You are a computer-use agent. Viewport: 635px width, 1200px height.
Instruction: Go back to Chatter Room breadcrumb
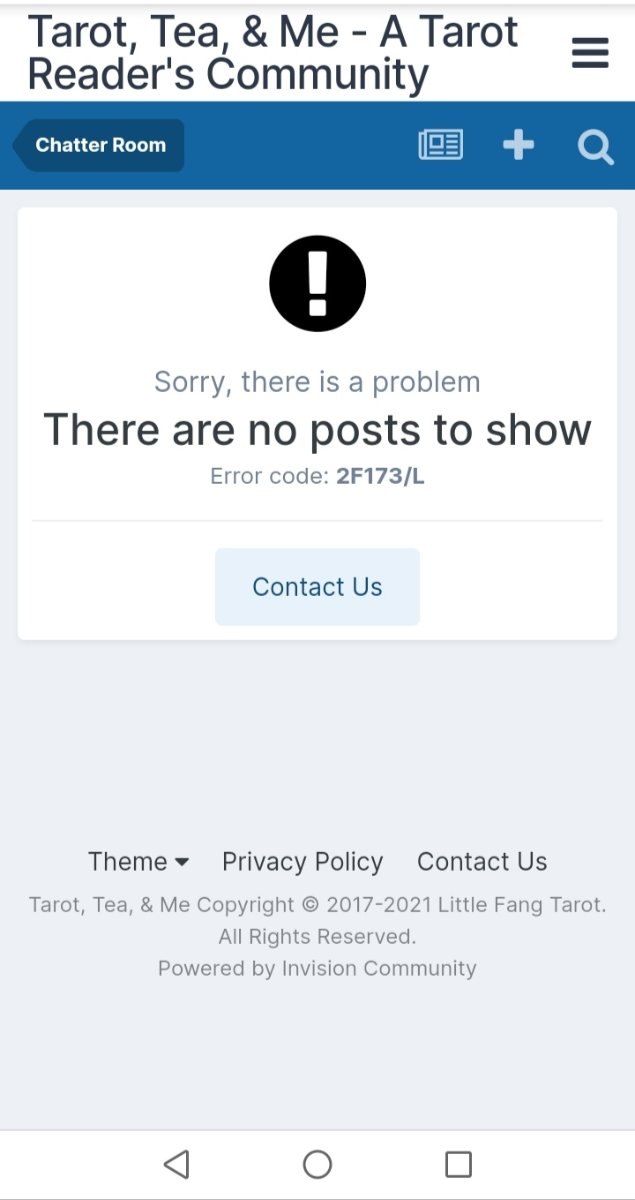coord(100,145)
